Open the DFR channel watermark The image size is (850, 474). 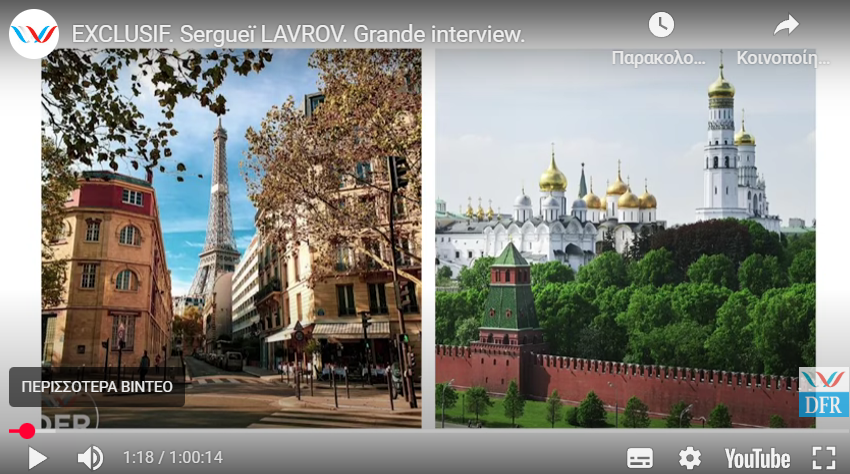click(824, 392)
